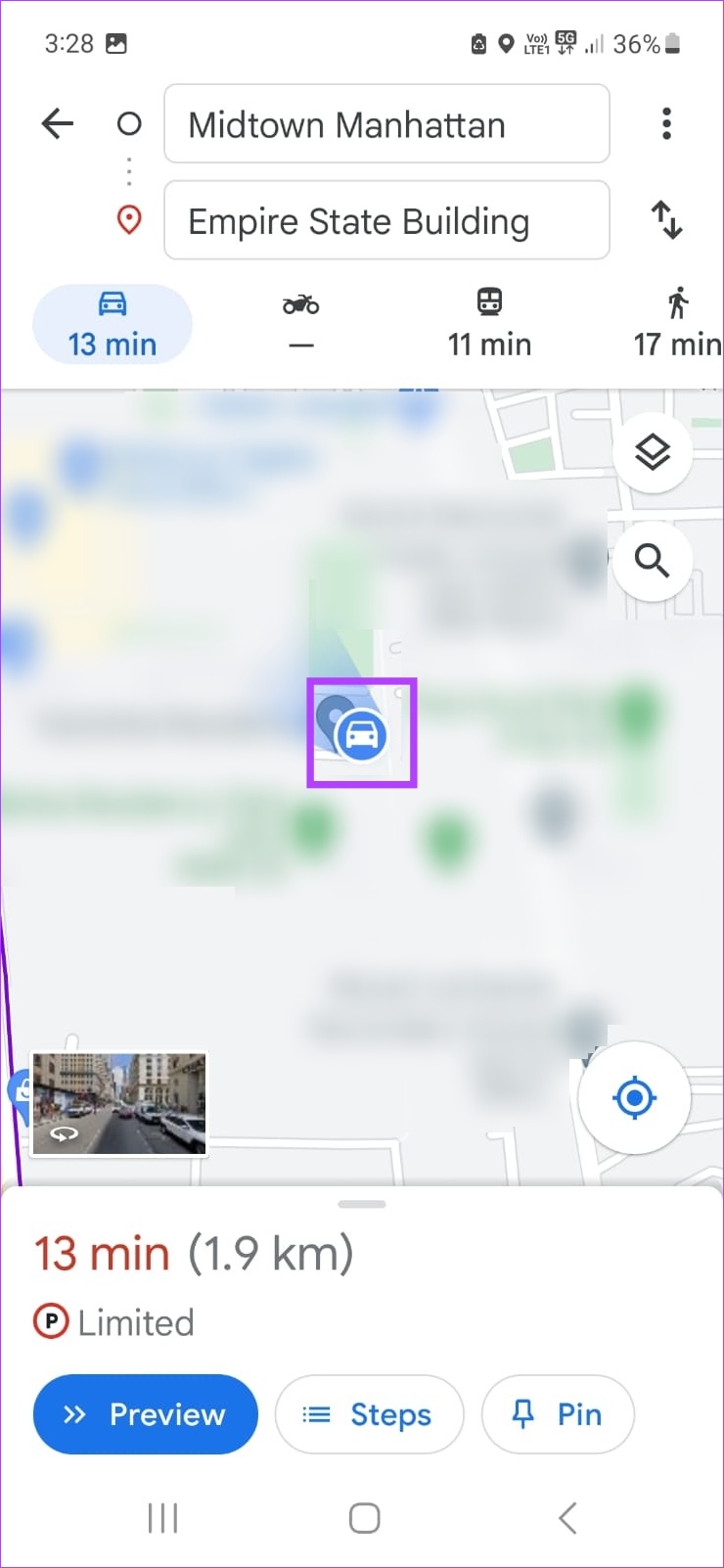This screenshot has height=1568, width=724.
Task: Switch to motorcycle travel mode
Action: coord(301,324)
